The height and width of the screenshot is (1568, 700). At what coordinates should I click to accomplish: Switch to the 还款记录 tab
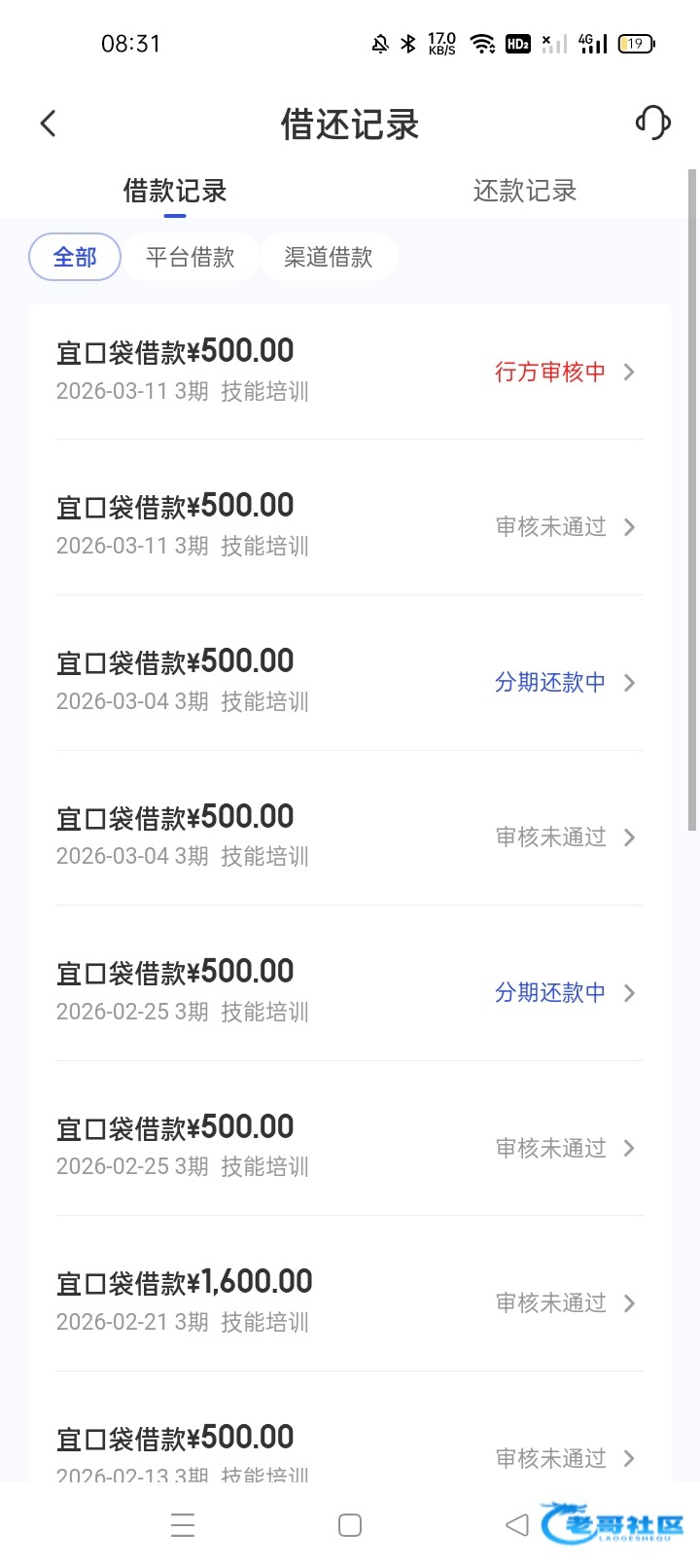click(524, 191)
